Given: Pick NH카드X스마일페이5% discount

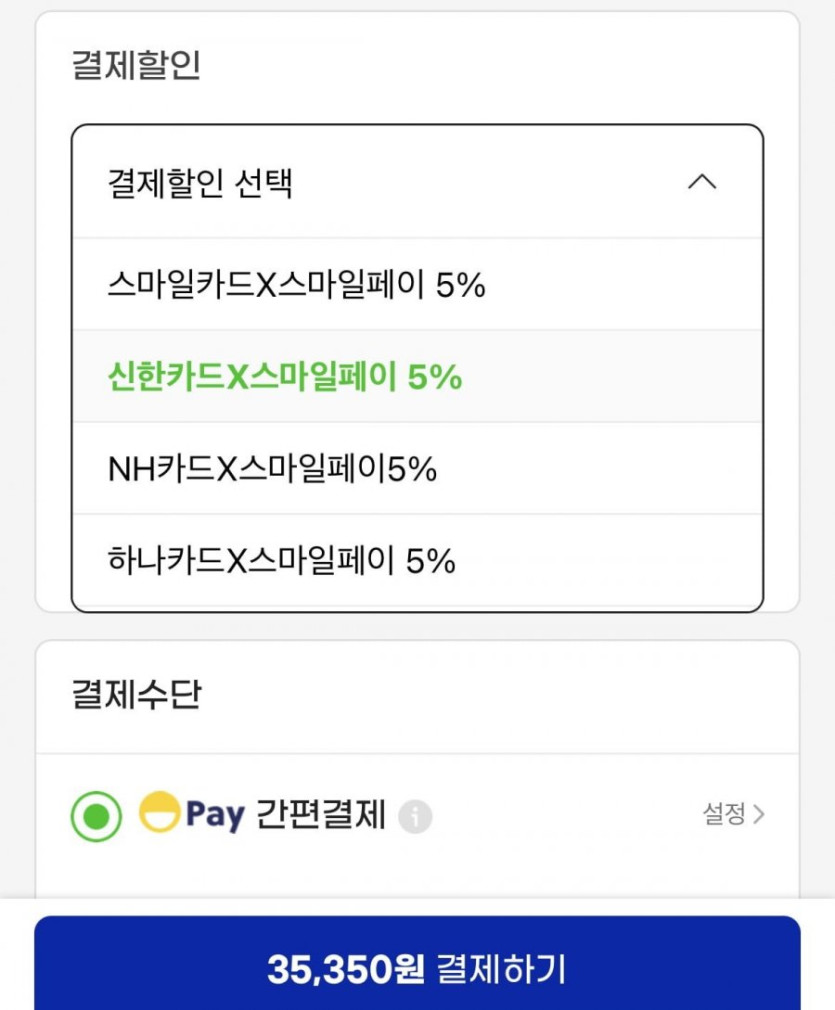Looking at the screenshot, I should [x=418, y=468].
